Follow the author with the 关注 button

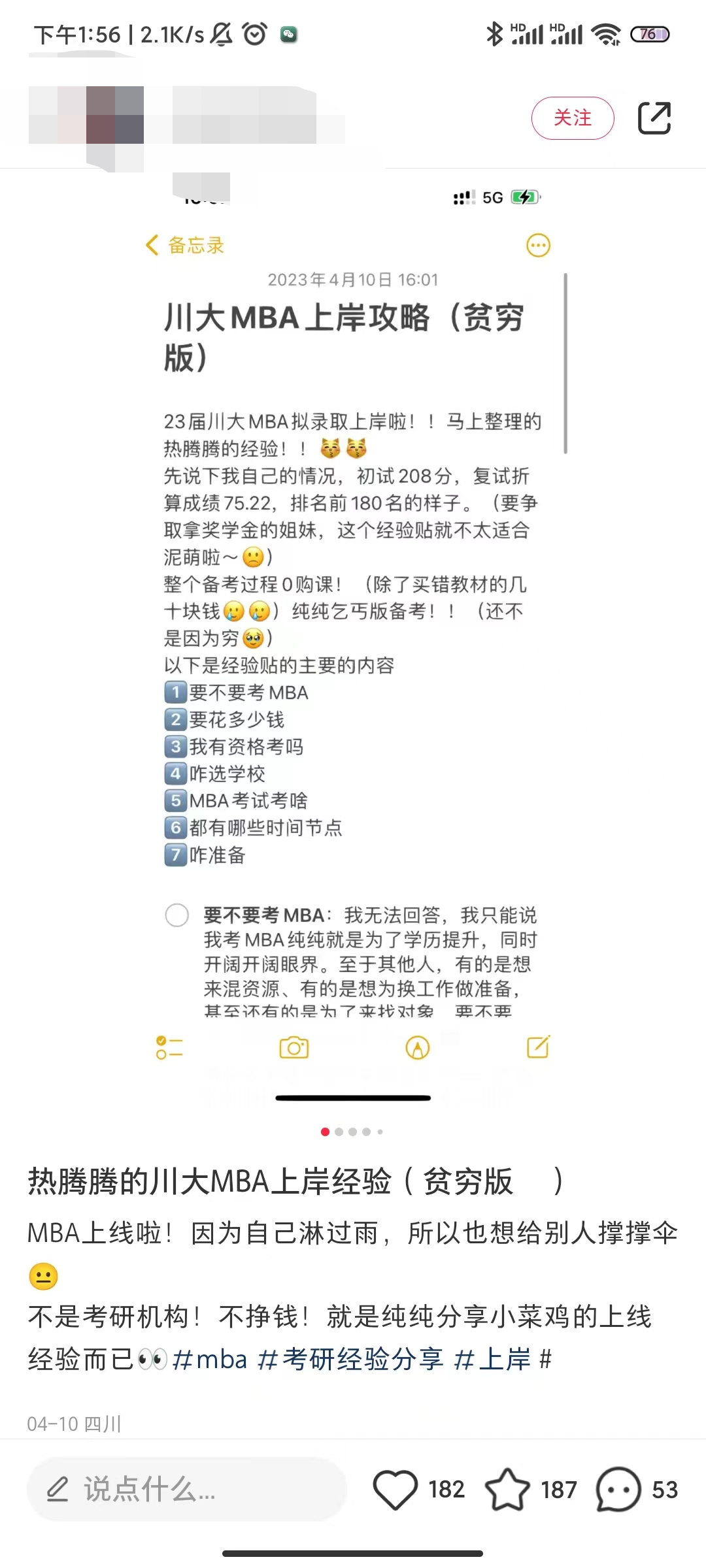click(572, 118)
